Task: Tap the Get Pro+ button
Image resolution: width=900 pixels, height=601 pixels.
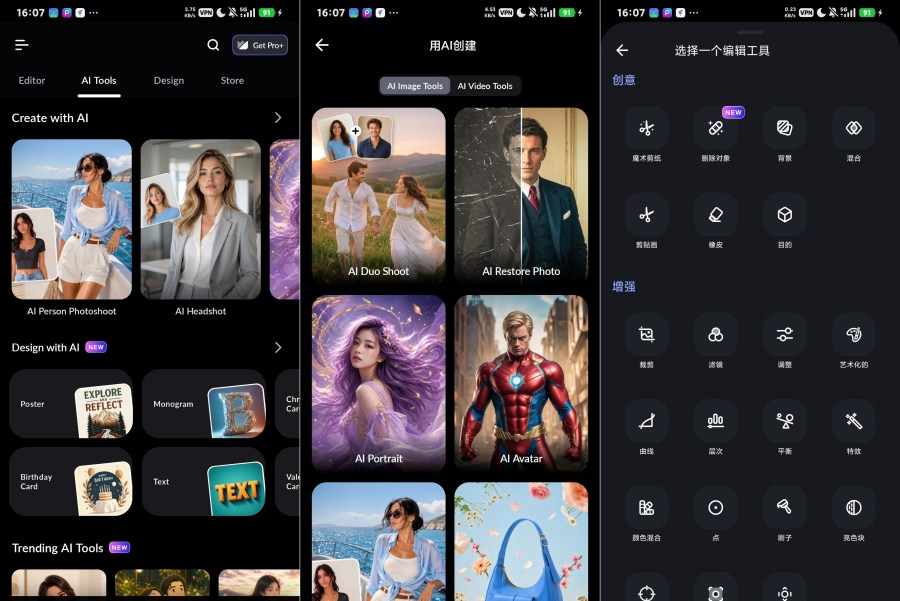Action: (x=260, y=45)
